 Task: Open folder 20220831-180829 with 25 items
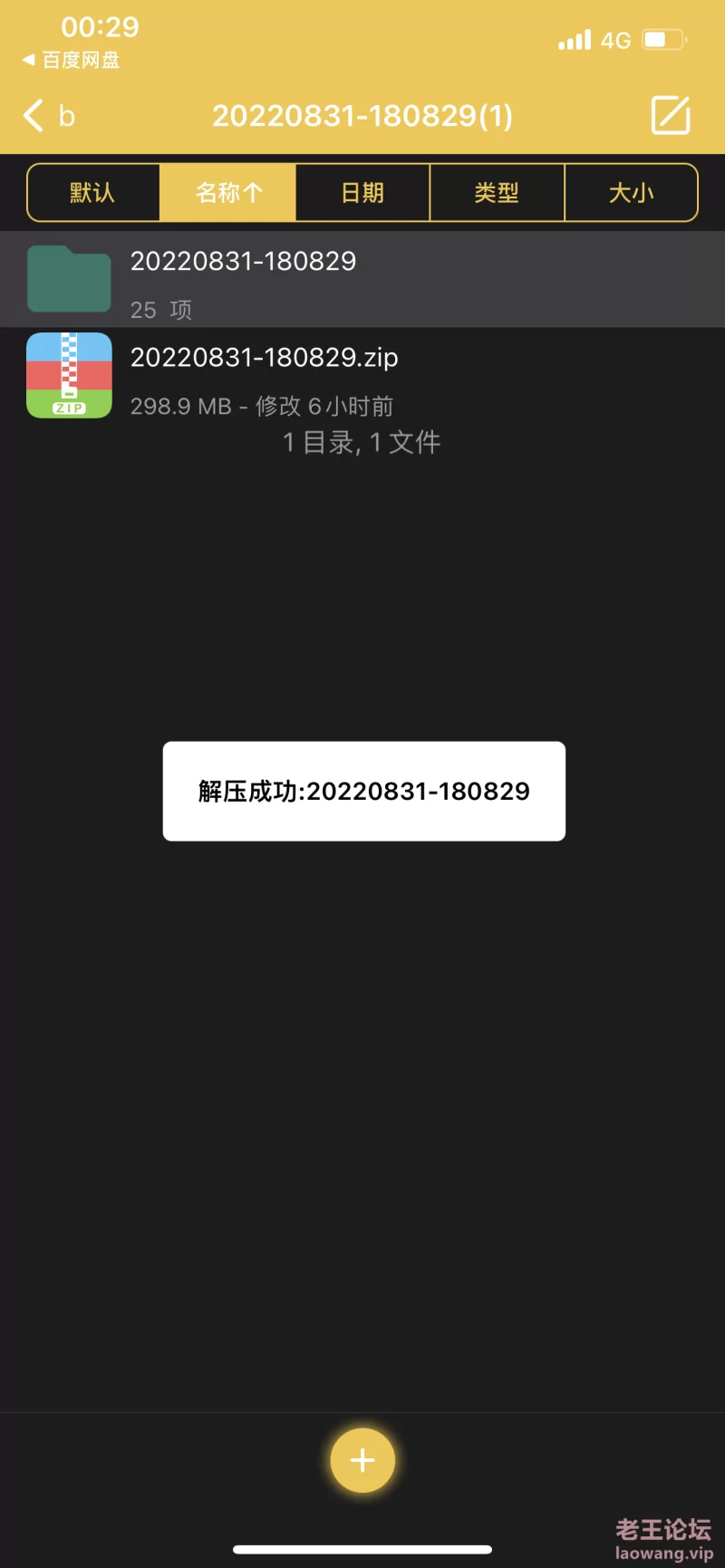pos(362,279)
